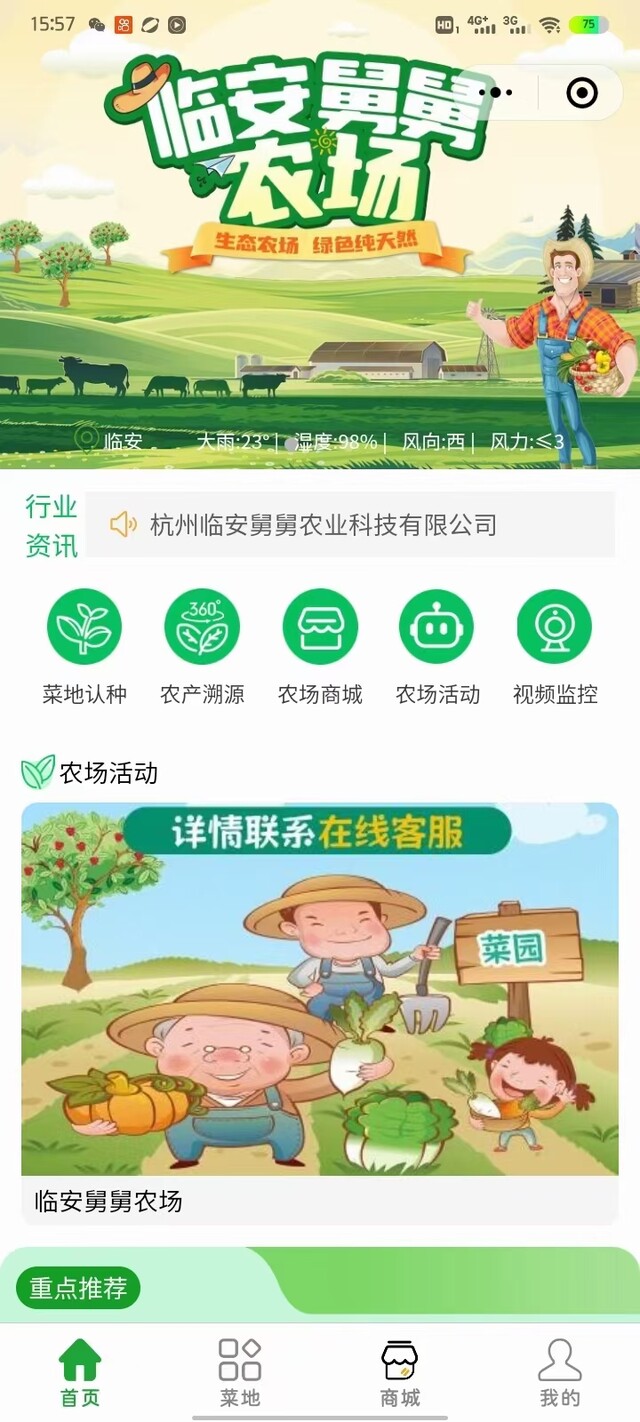This screenshot has width=640, height=1422.
Task: Open the mini program more options menu
Action: point(497,93)
